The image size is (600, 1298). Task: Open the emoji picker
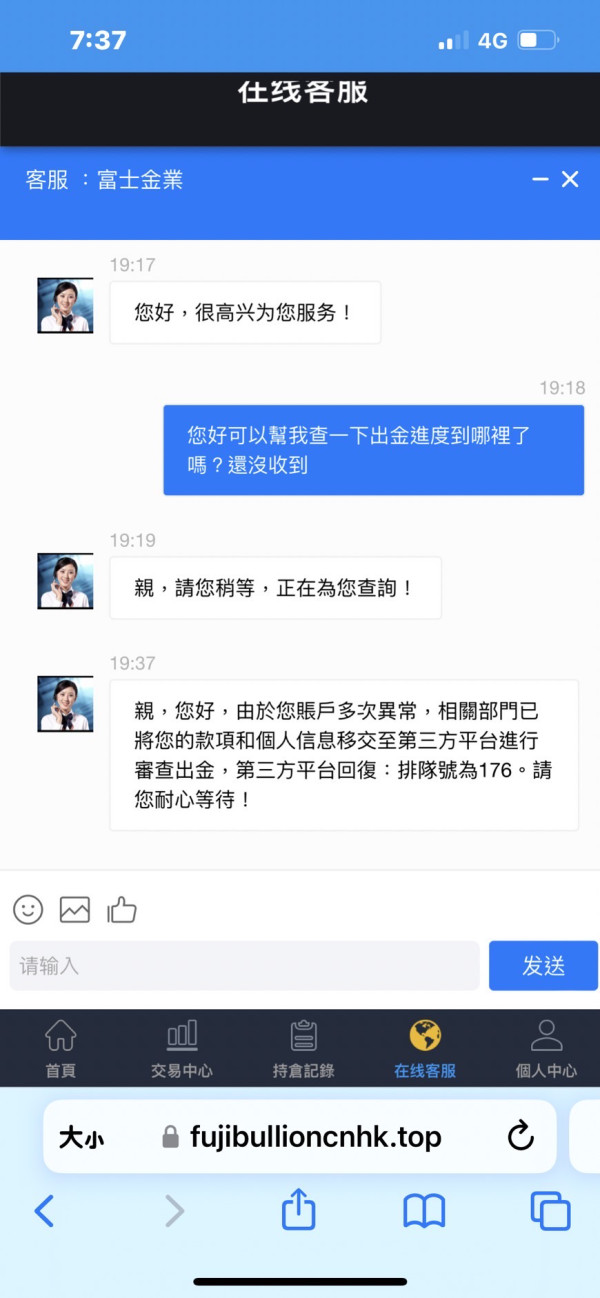pyautogui.click(x=28, y=909)
